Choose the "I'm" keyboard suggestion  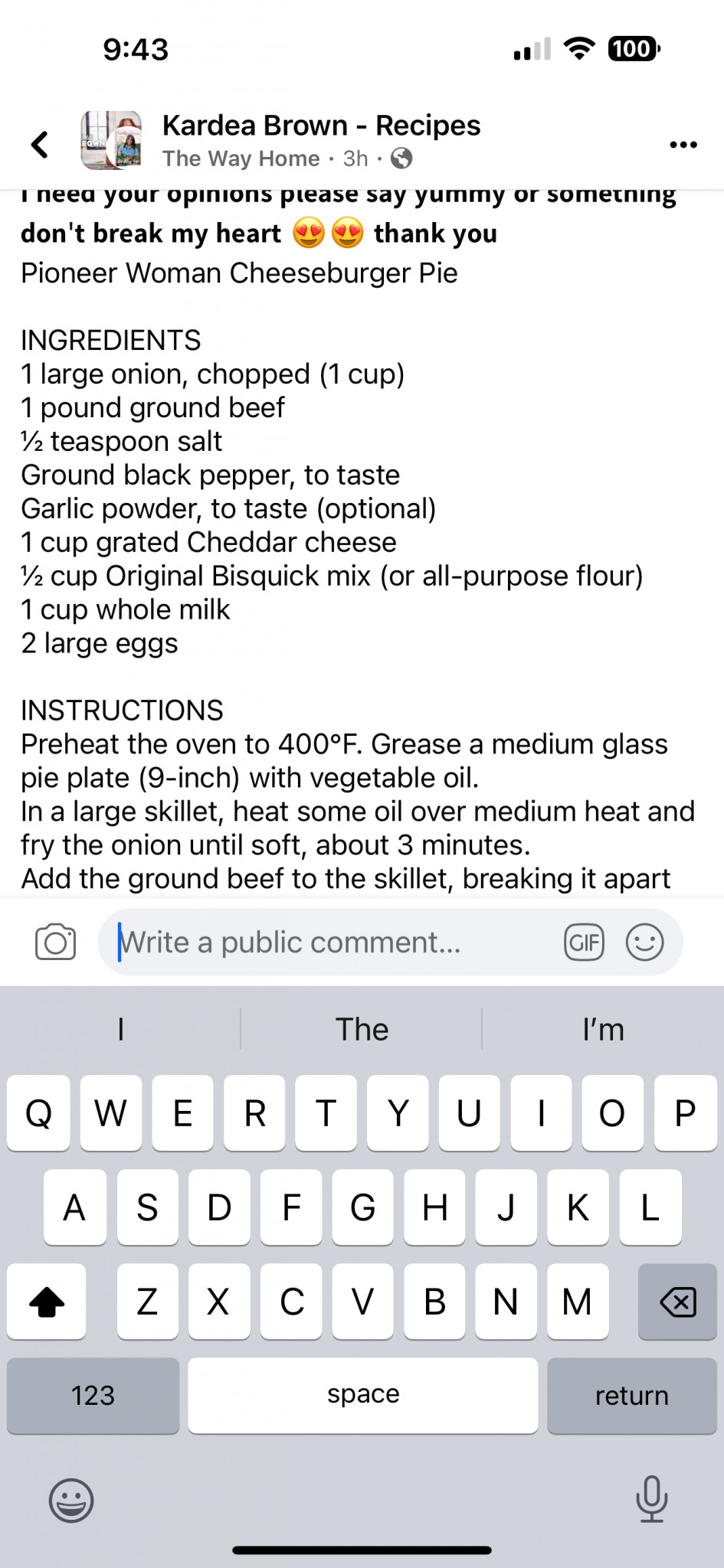click(603, 1029)
